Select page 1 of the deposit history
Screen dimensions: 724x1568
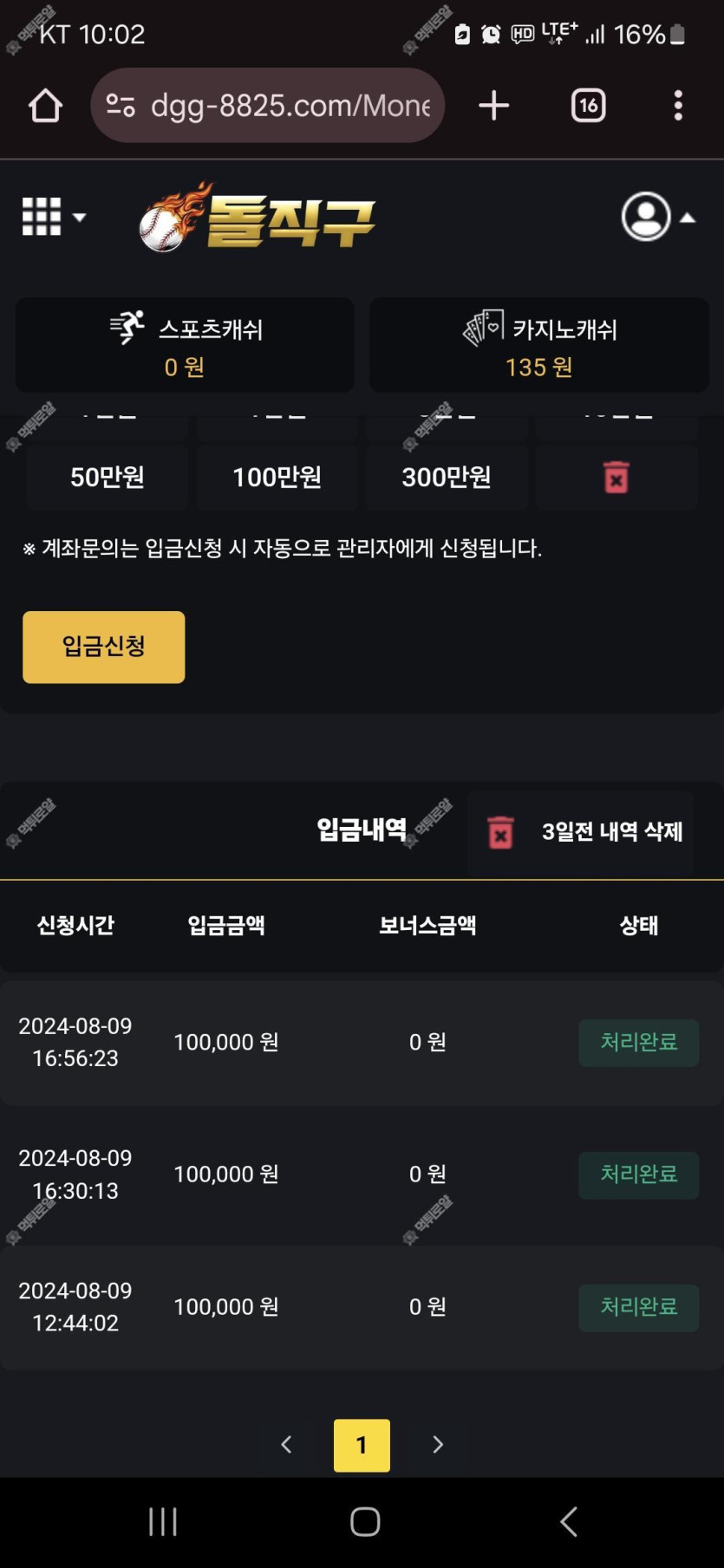point(362,1445)
